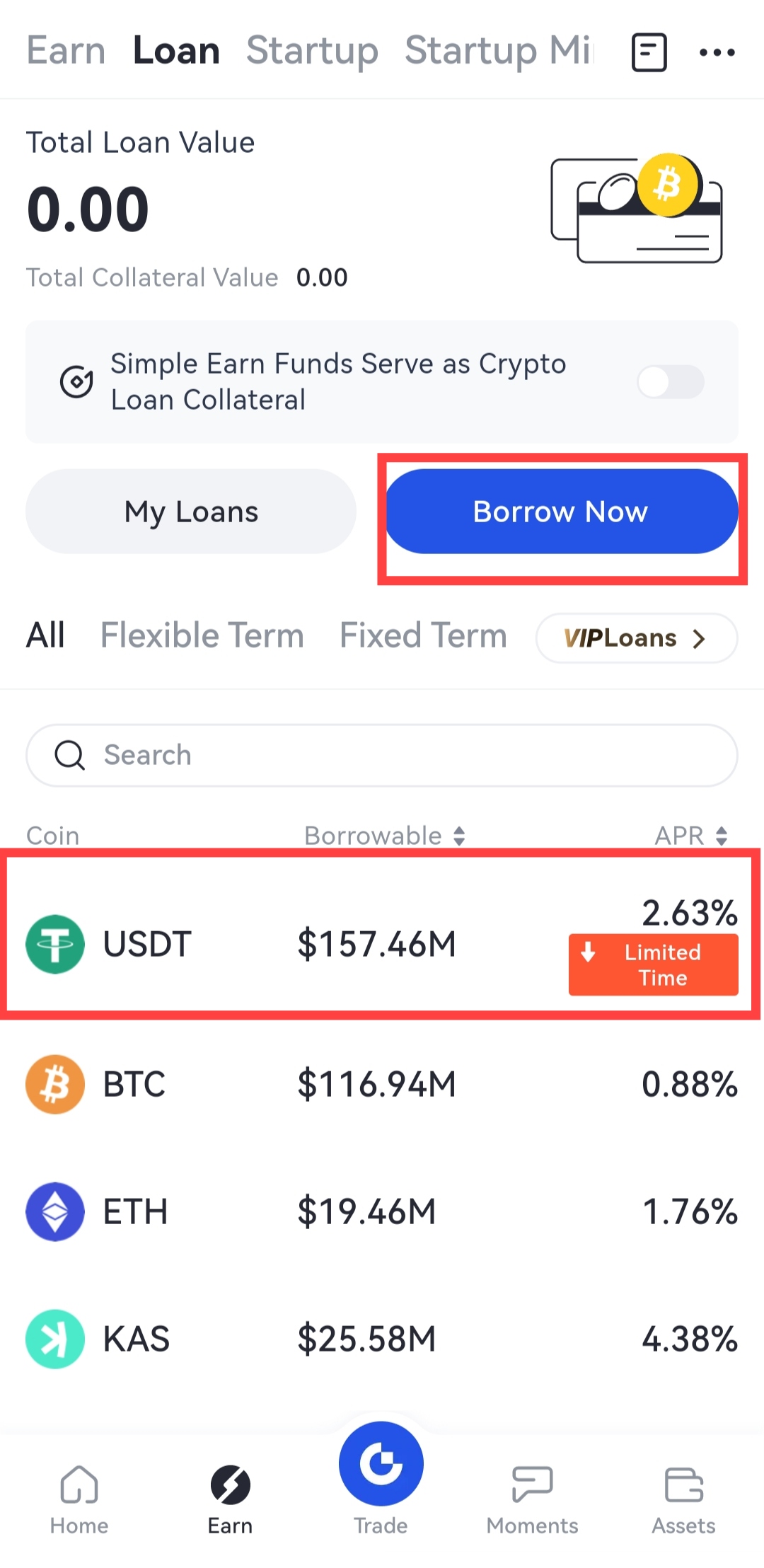Filter by Flexible Term
Image resolution: width=764 pixels, height=1568 pixels.
(x=202, y=635)
